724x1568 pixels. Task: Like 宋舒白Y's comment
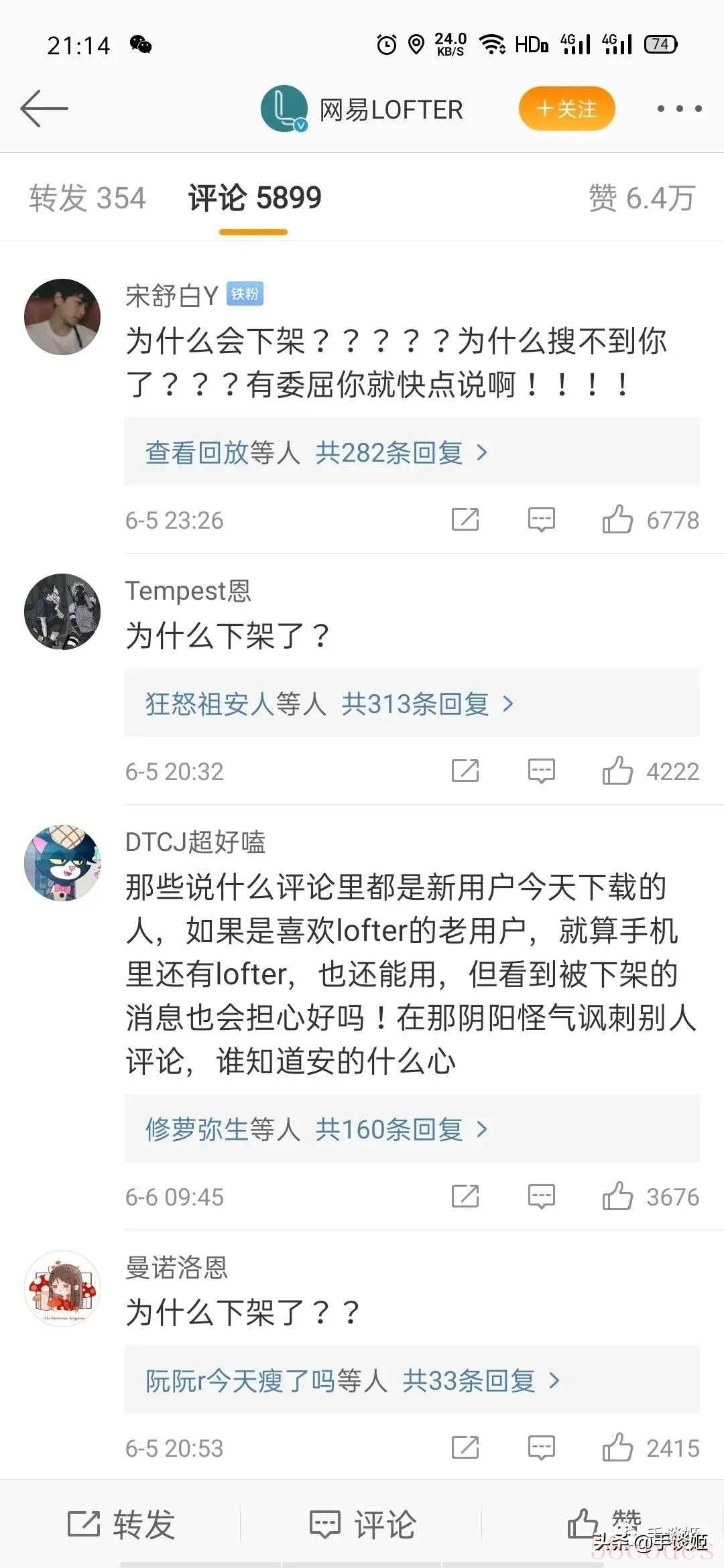click(x=617, y=520)
